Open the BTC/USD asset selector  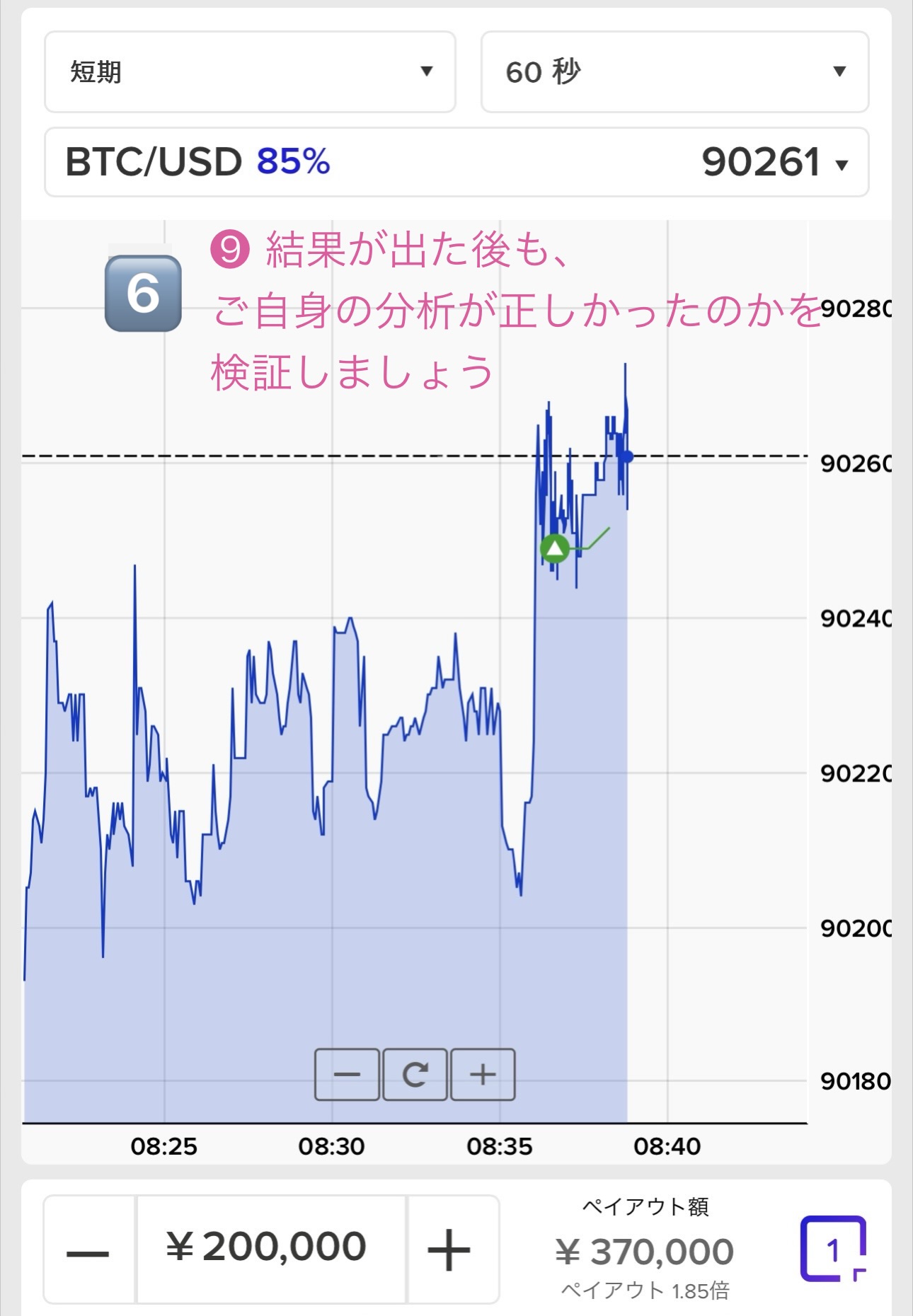click(456, 162)
